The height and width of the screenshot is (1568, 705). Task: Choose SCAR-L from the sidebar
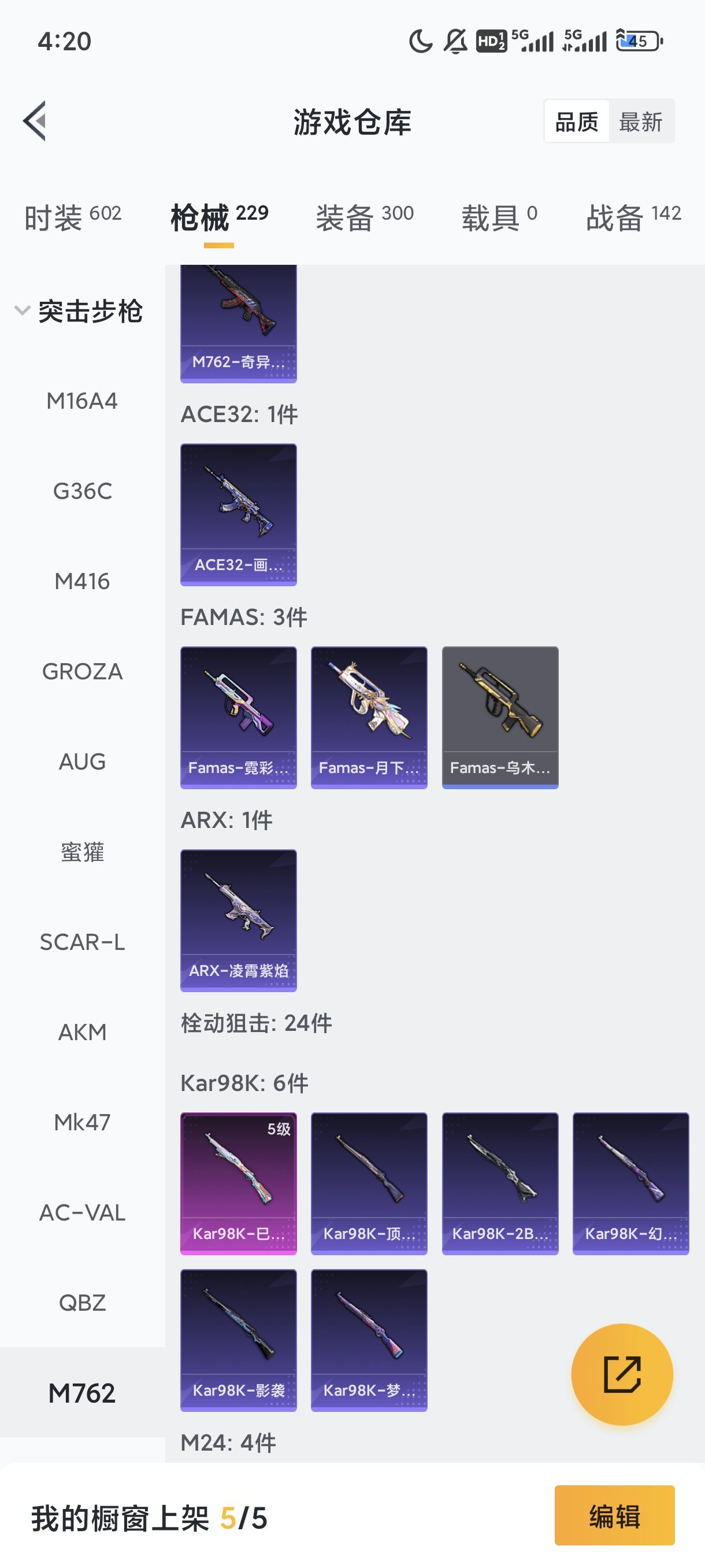82,942
